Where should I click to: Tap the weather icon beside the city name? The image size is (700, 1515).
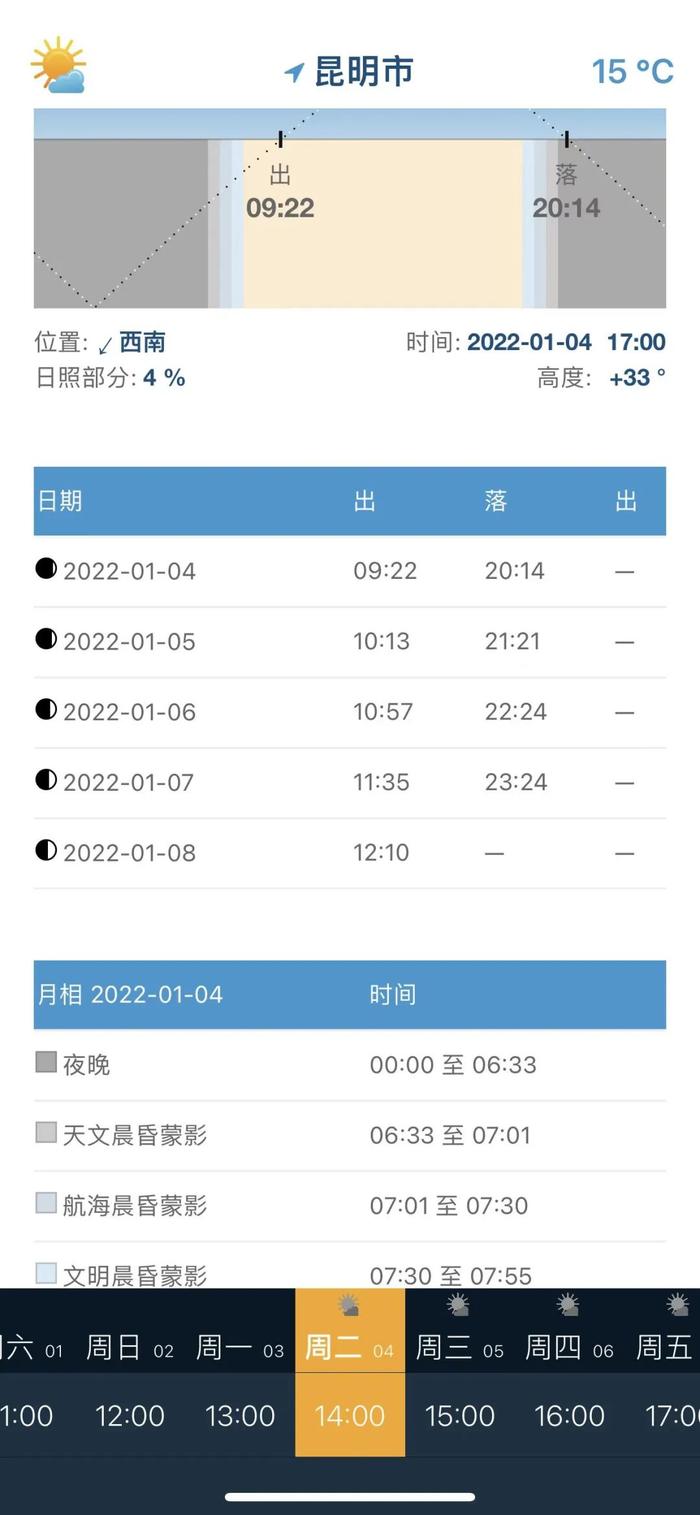click(58, 66)
